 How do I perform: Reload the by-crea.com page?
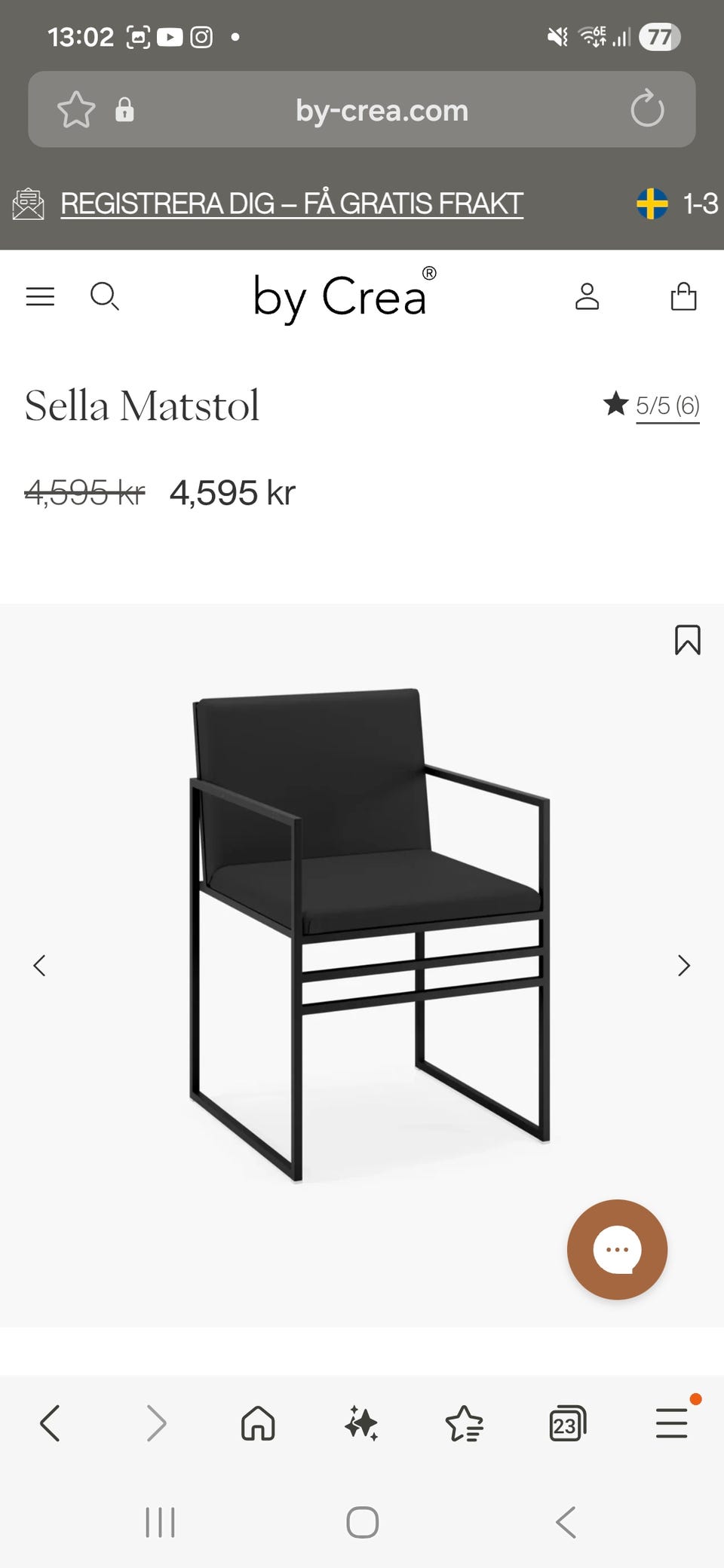pos(647,109)
